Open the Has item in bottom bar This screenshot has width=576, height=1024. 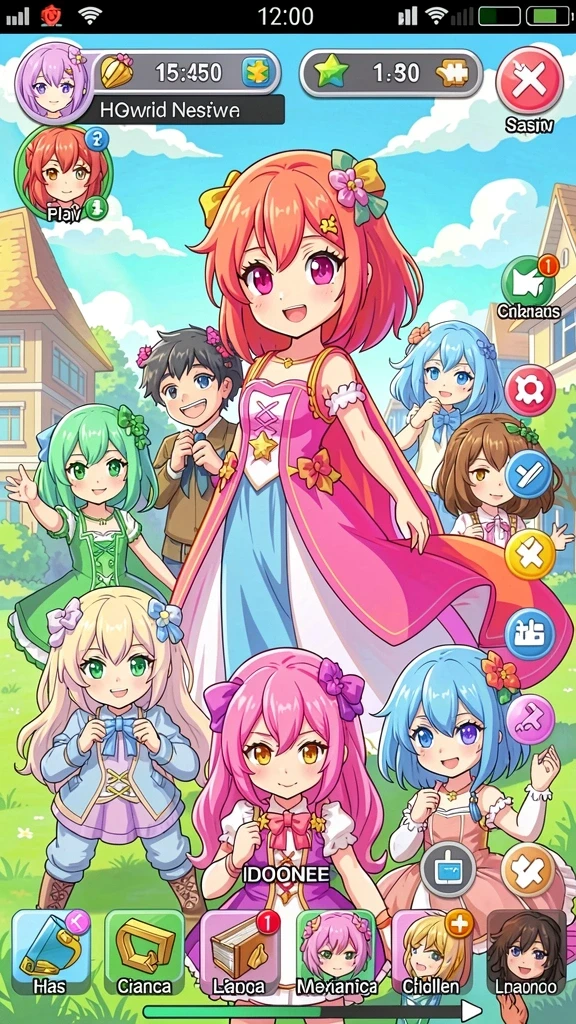click(51, 952)
